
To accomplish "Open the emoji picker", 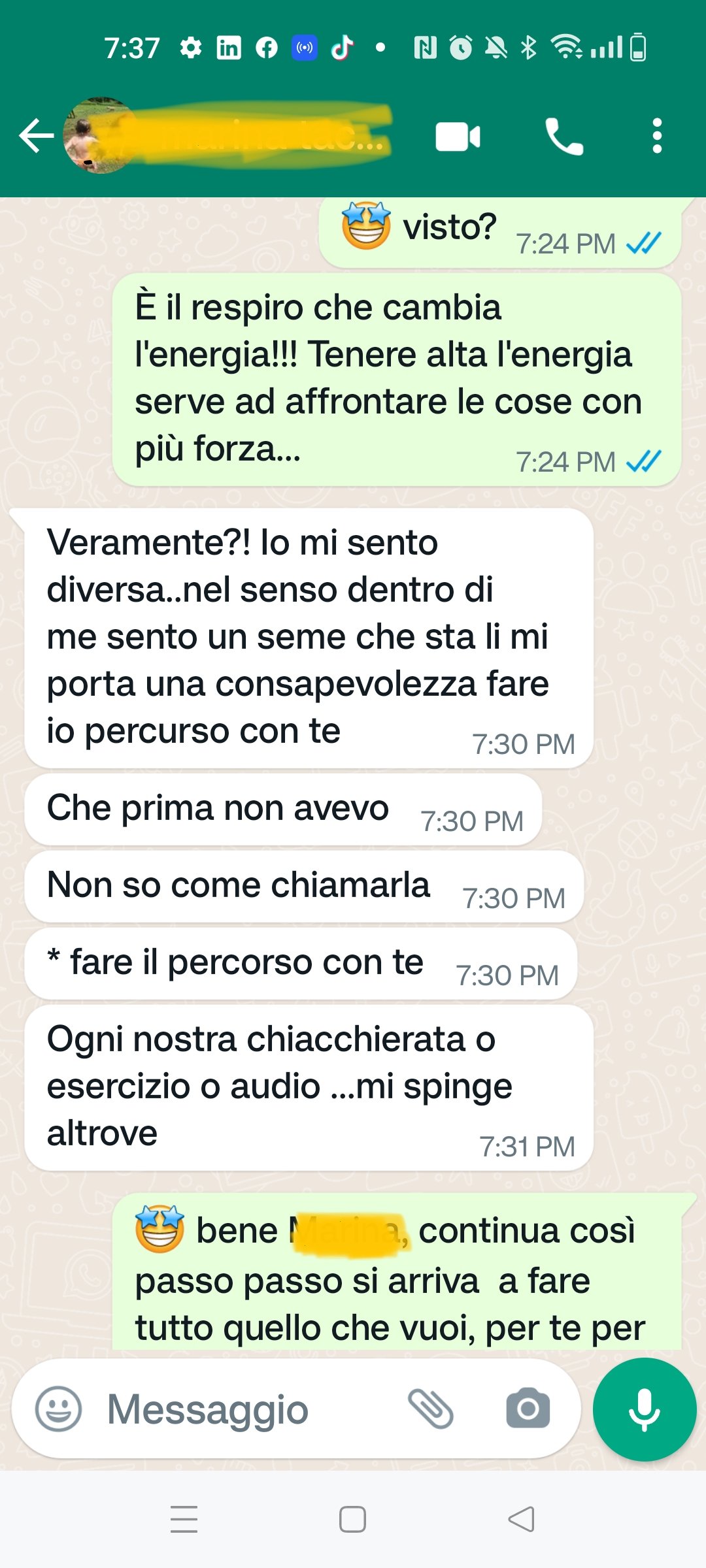I will [58, 1409].
